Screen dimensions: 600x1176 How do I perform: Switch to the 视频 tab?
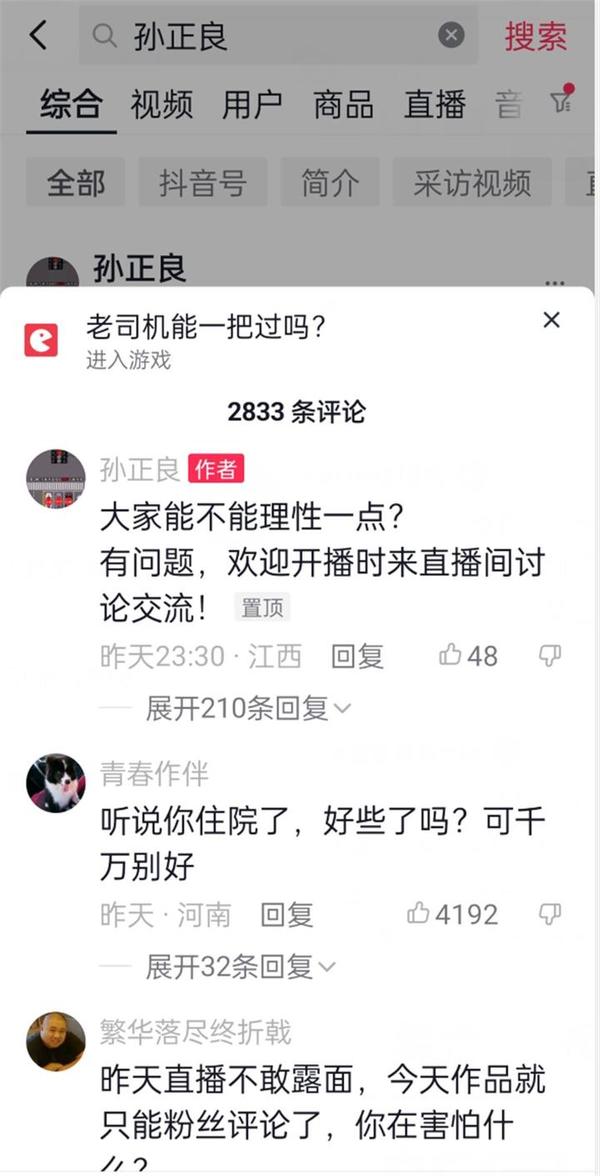point(161,104)
